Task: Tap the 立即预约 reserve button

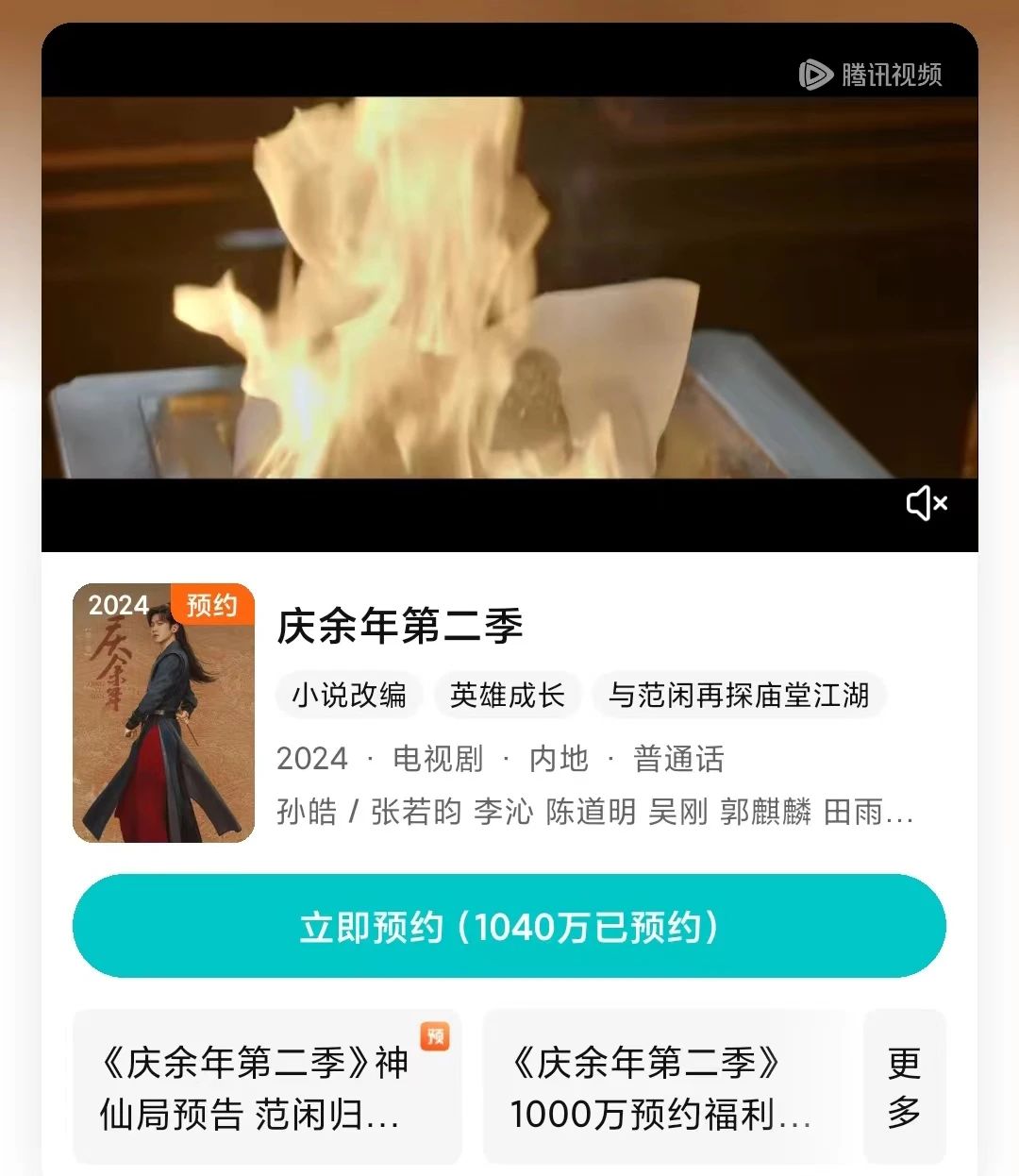Action: pyautogui.click(x=509, y=926)
